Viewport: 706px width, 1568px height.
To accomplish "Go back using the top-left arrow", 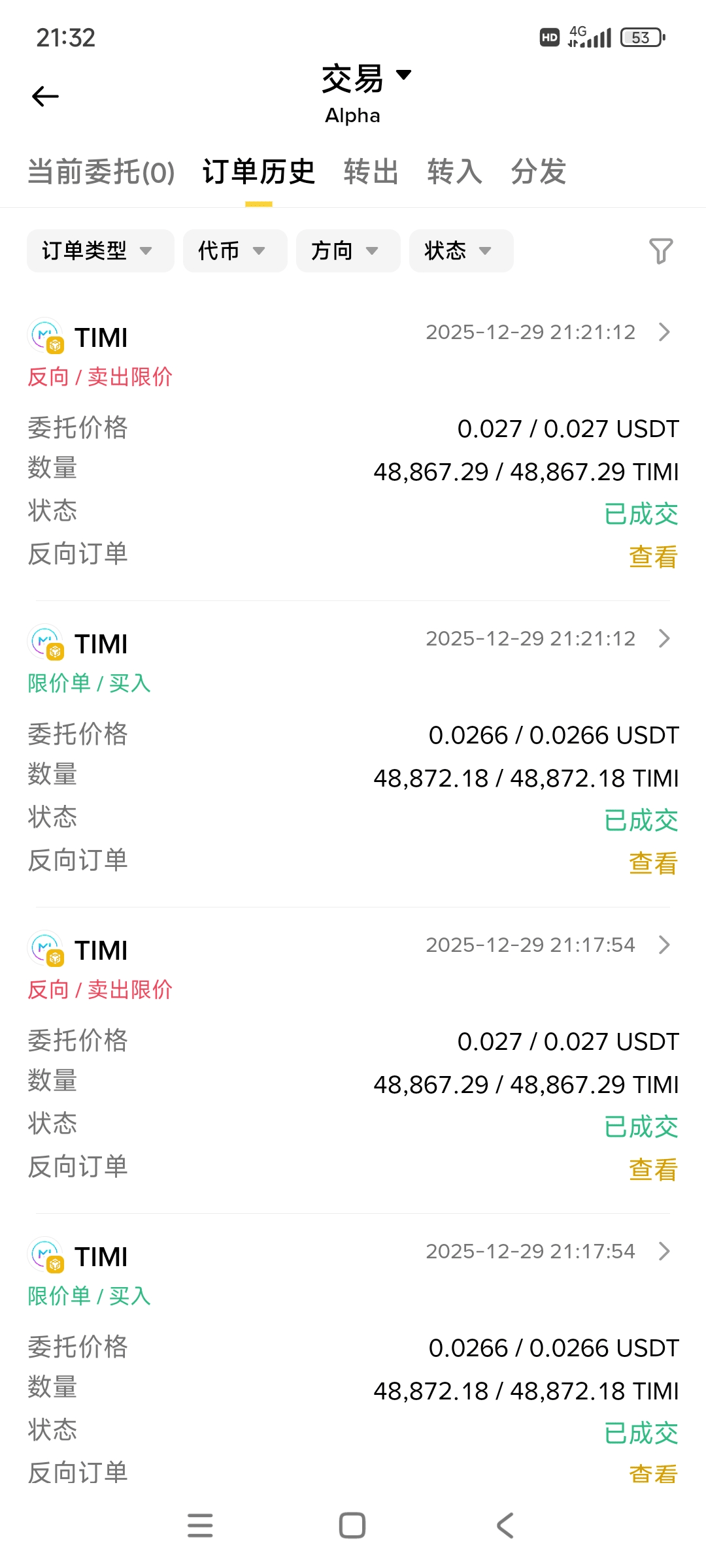I will [45, 97].
